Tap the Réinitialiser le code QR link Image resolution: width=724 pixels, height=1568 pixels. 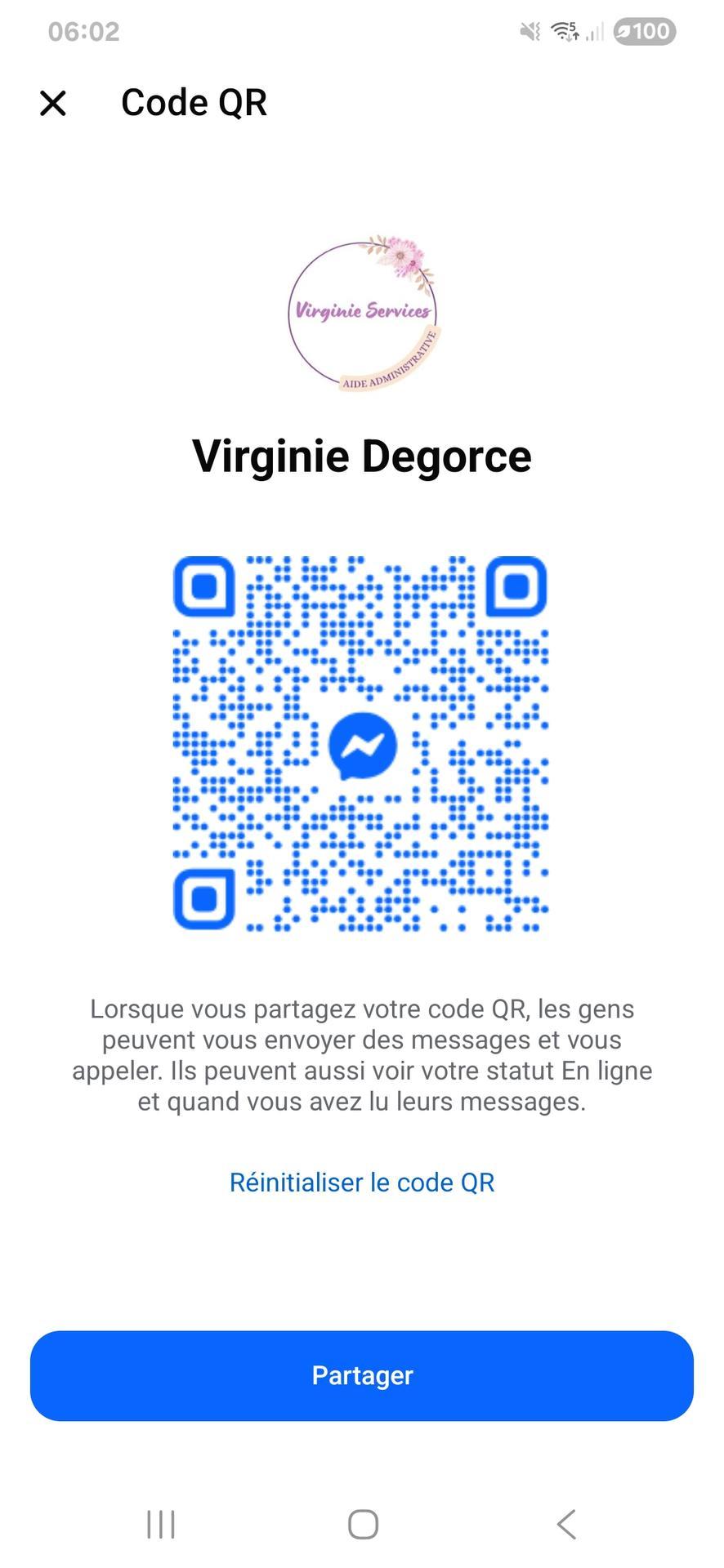[x=361, y=1182]
